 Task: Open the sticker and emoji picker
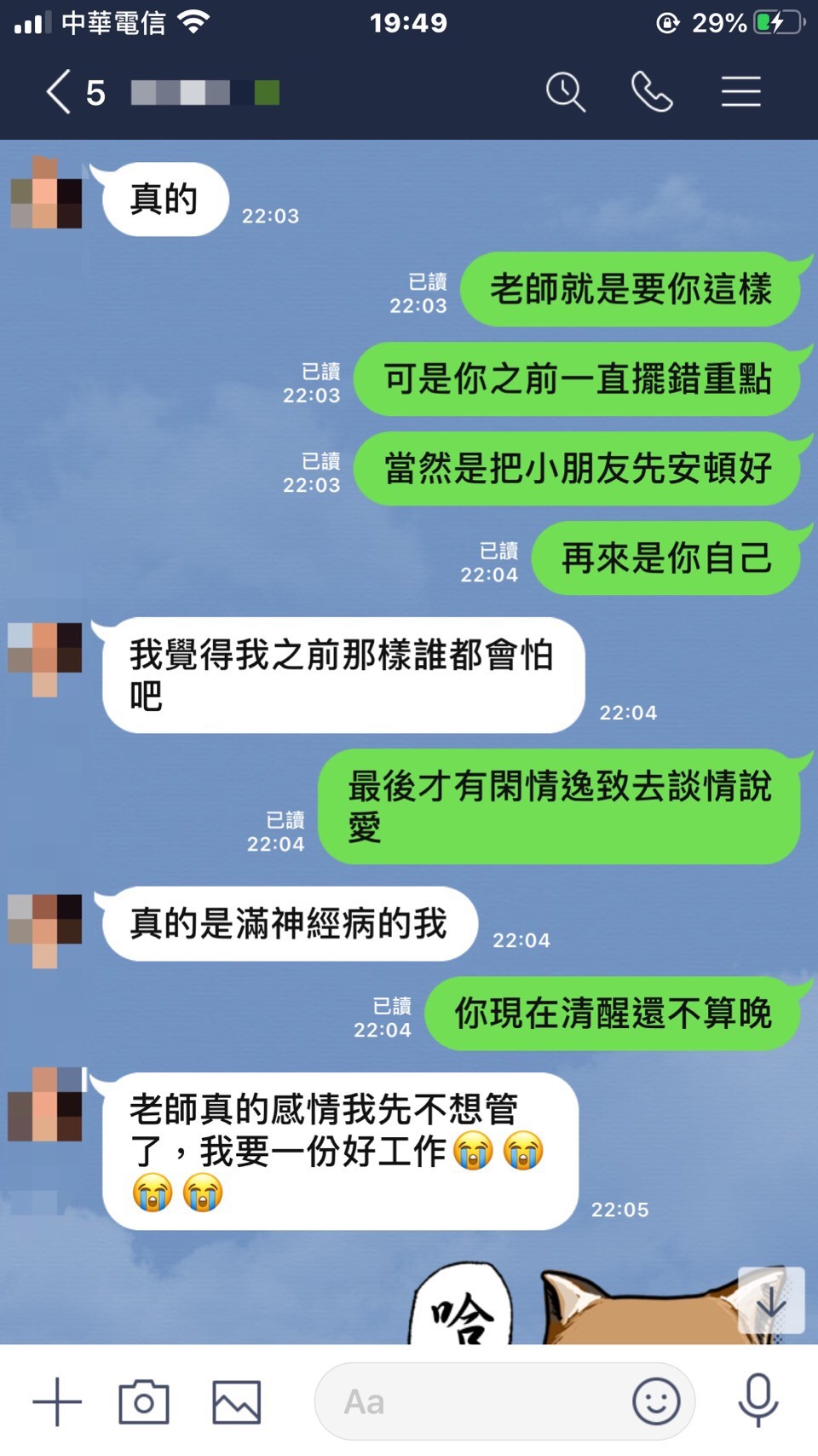point(656,1401)
